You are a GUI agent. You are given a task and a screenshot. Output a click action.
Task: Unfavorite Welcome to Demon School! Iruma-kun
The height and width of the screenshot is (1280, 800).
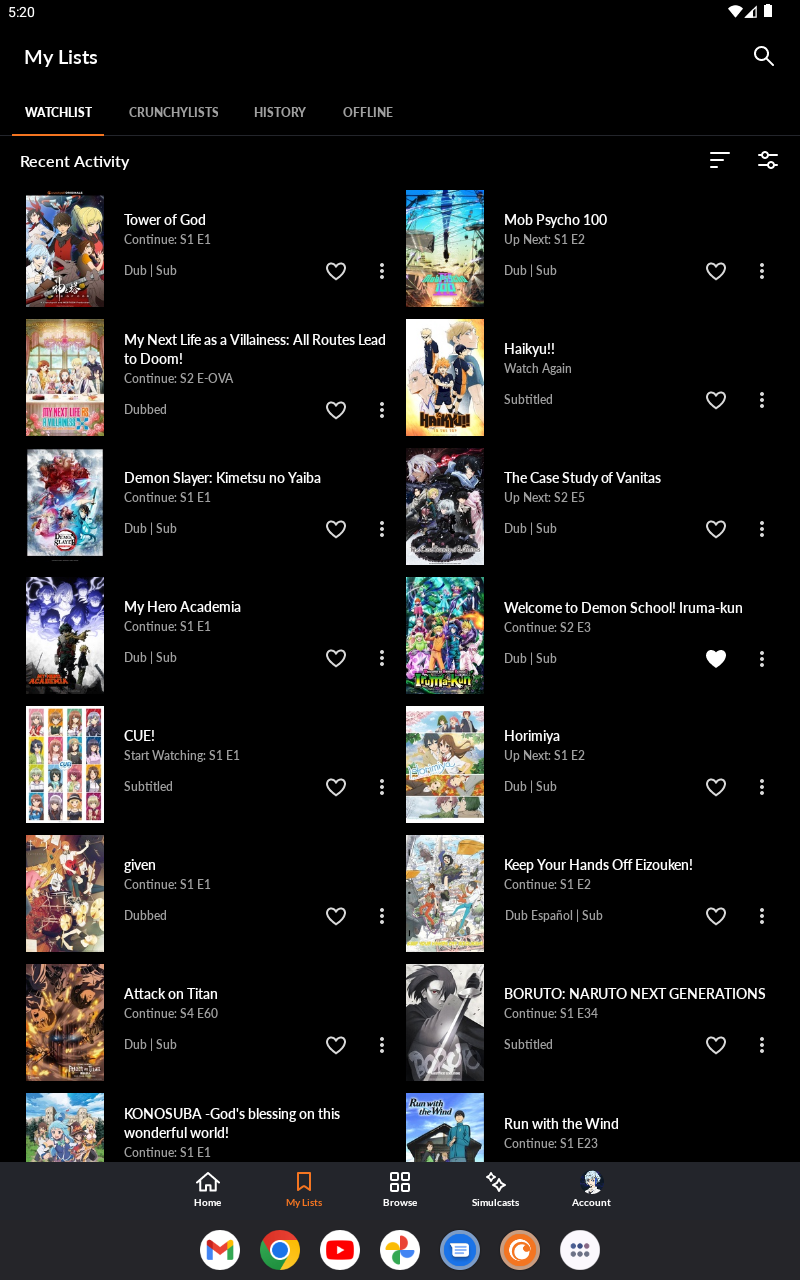(716, 658)
